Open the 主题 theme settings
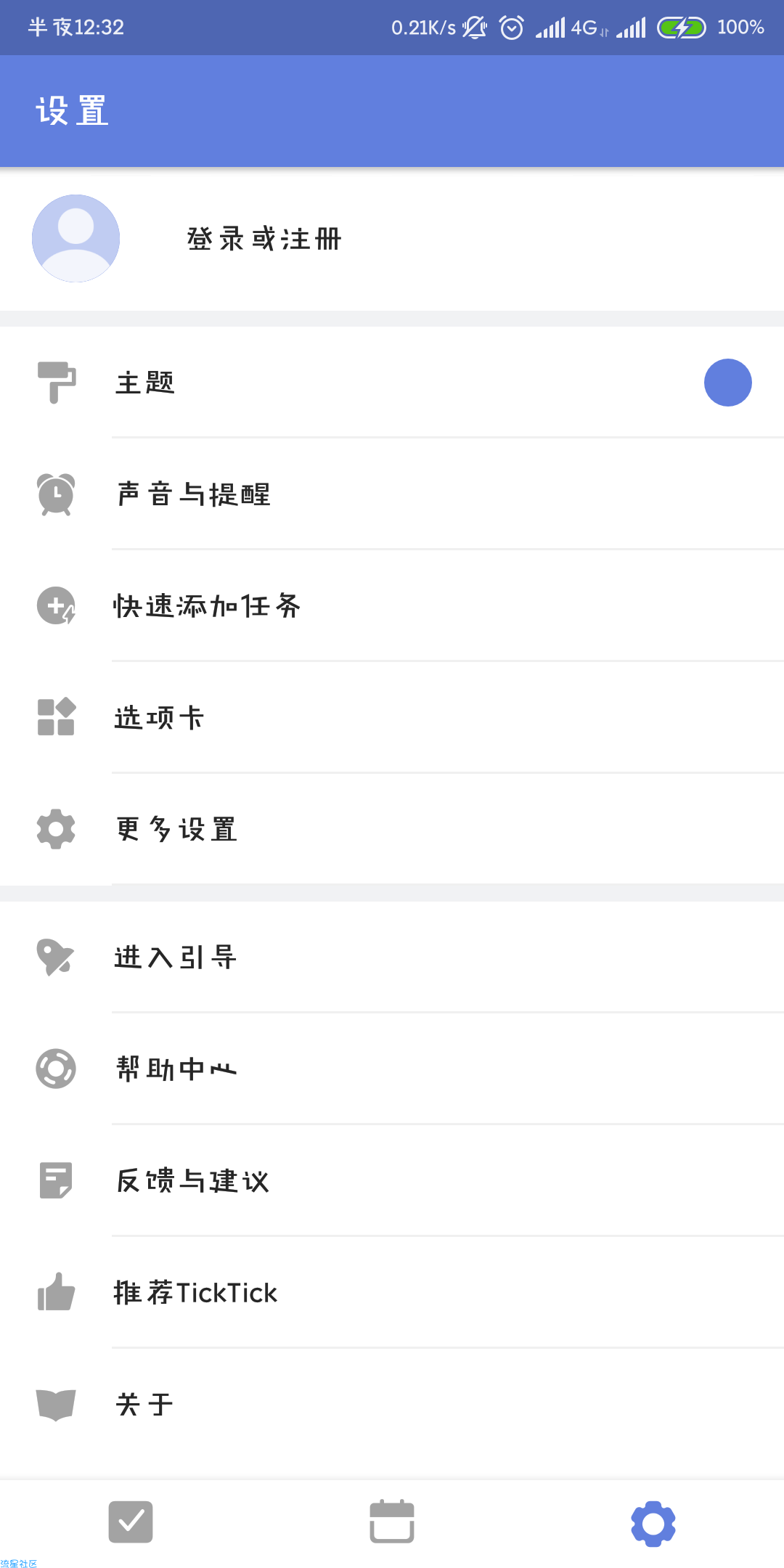Screen dimensions: 784x1568 pos(392,383)
